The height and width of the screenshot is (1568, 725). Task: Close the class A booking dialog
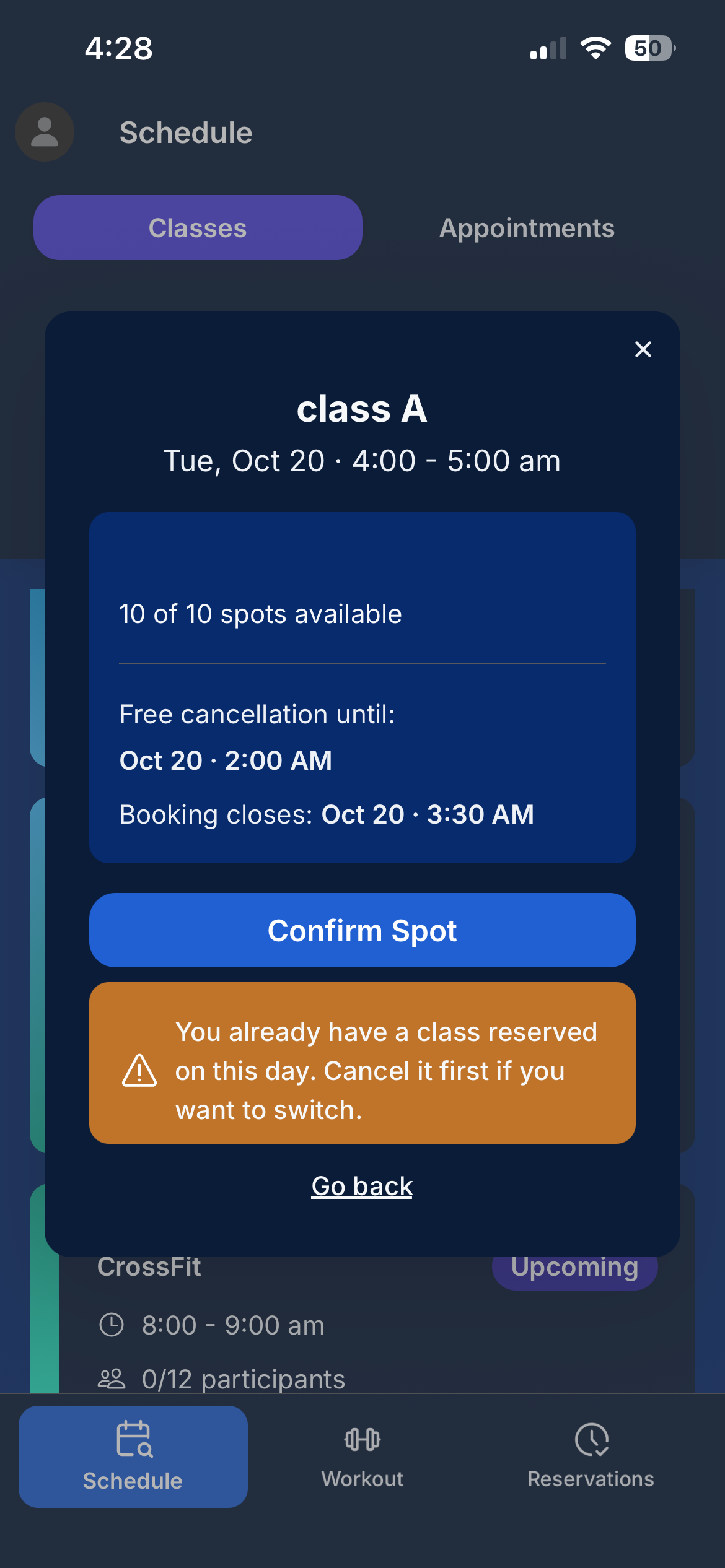click(x=643, y=349)
